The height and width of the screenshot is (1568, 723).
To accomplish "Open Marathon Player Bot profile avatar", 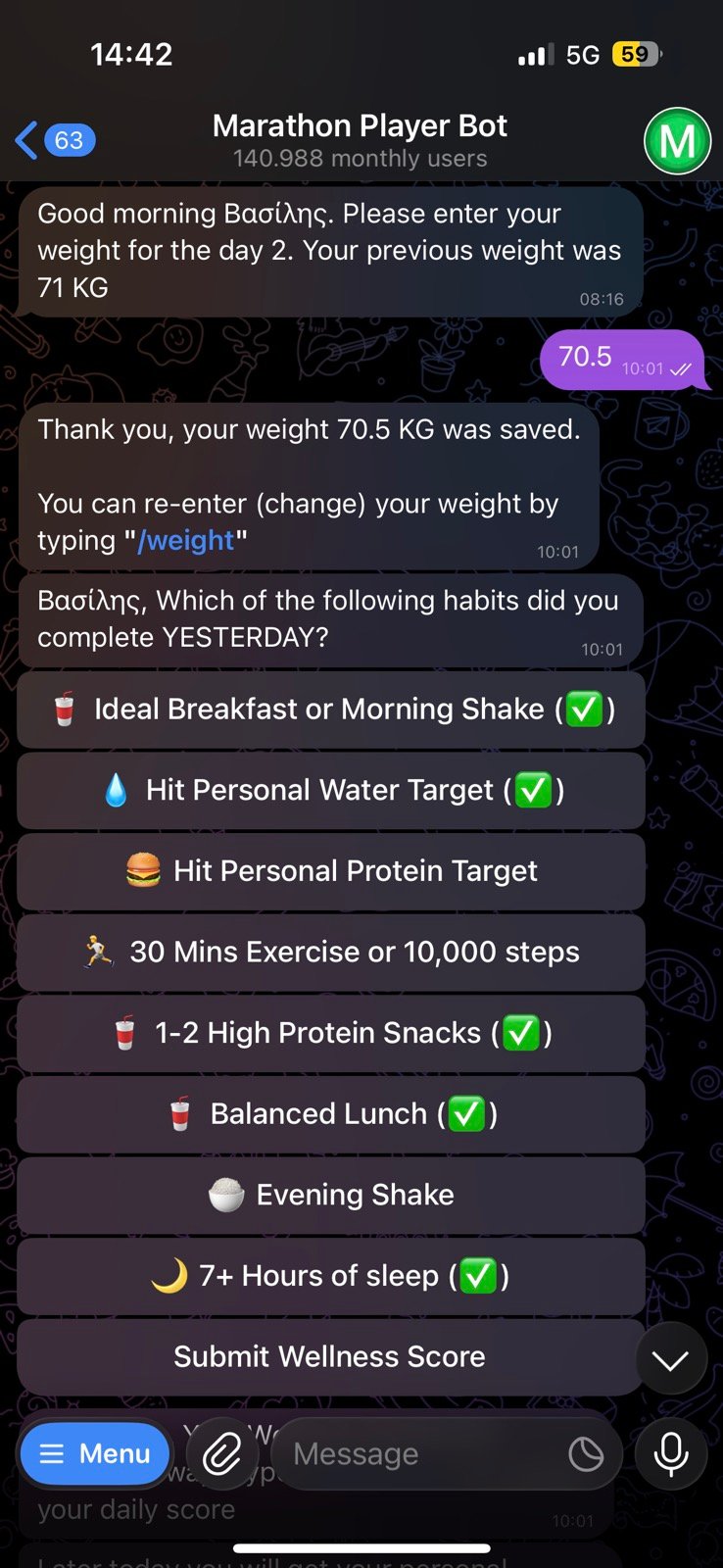I will point(676,141).
